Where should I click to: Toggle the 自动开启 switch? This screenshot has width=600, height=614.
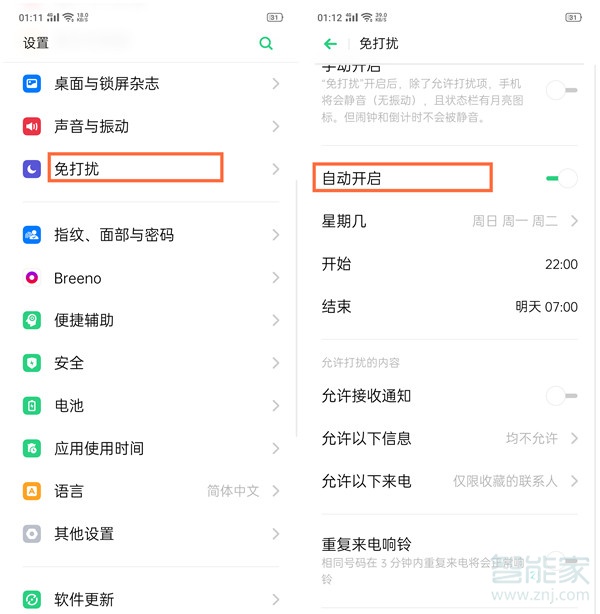[x=561, y=179]
